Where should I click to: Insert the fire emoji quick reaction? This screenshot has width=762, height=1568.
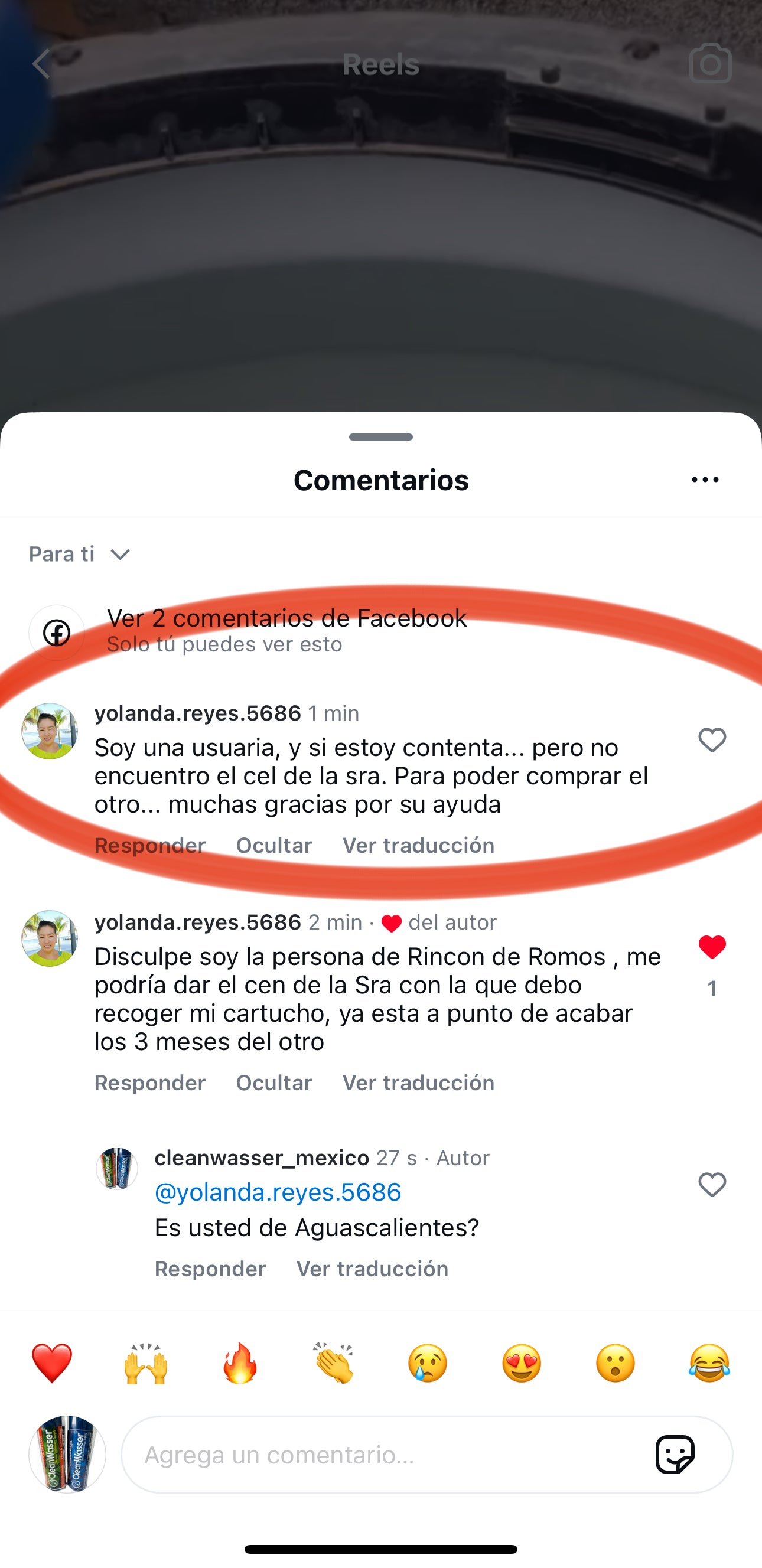240,1363
